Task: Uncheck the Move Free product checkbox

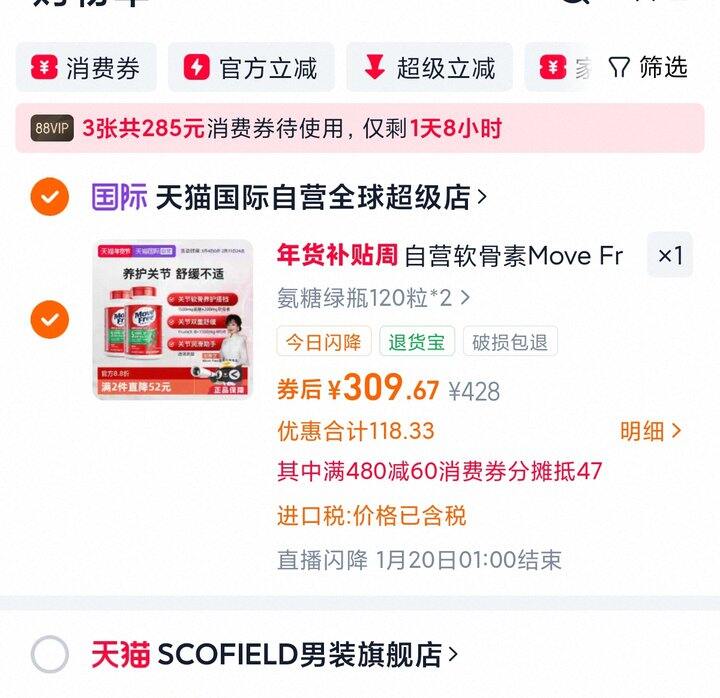Action: point(49,320)
